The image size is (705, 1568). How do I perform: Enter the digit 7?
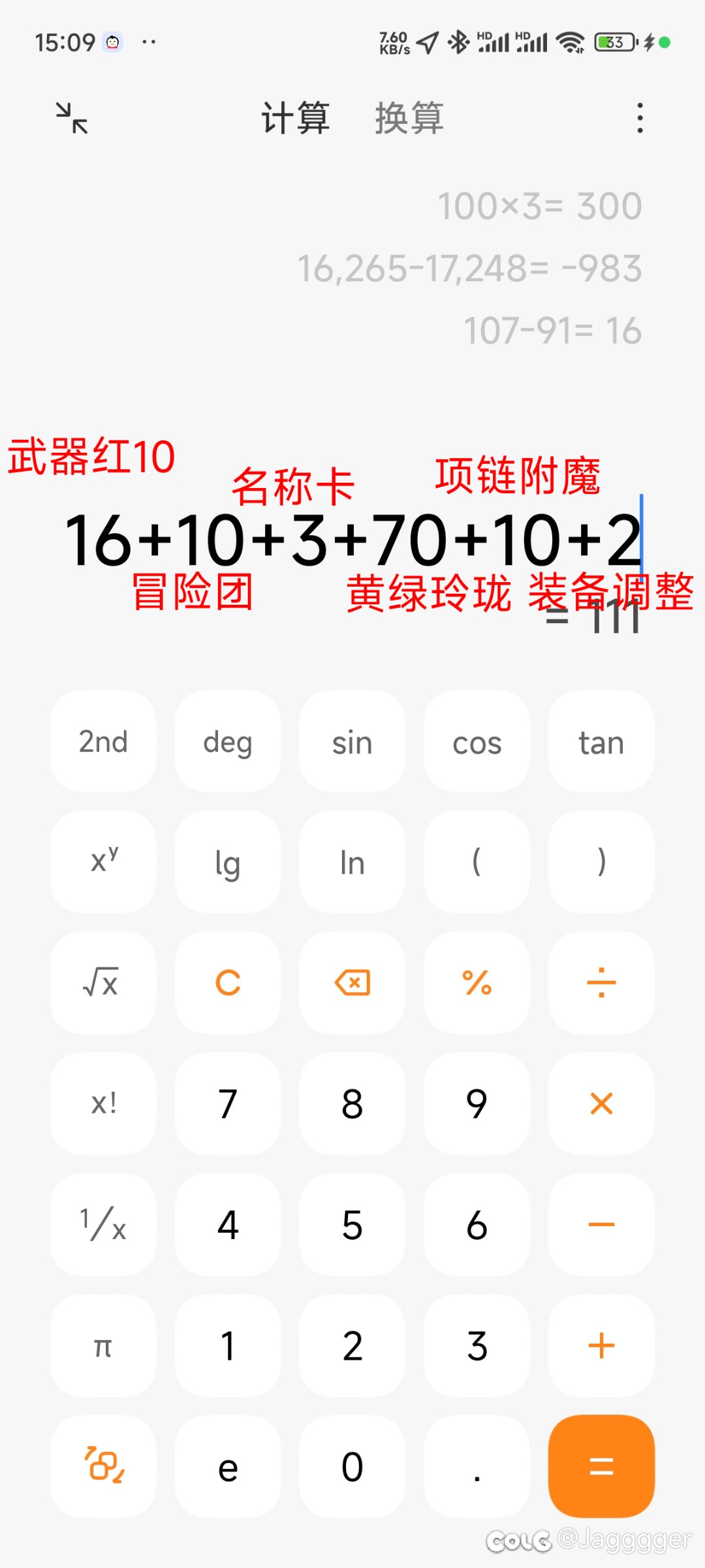pos(228,1103)
